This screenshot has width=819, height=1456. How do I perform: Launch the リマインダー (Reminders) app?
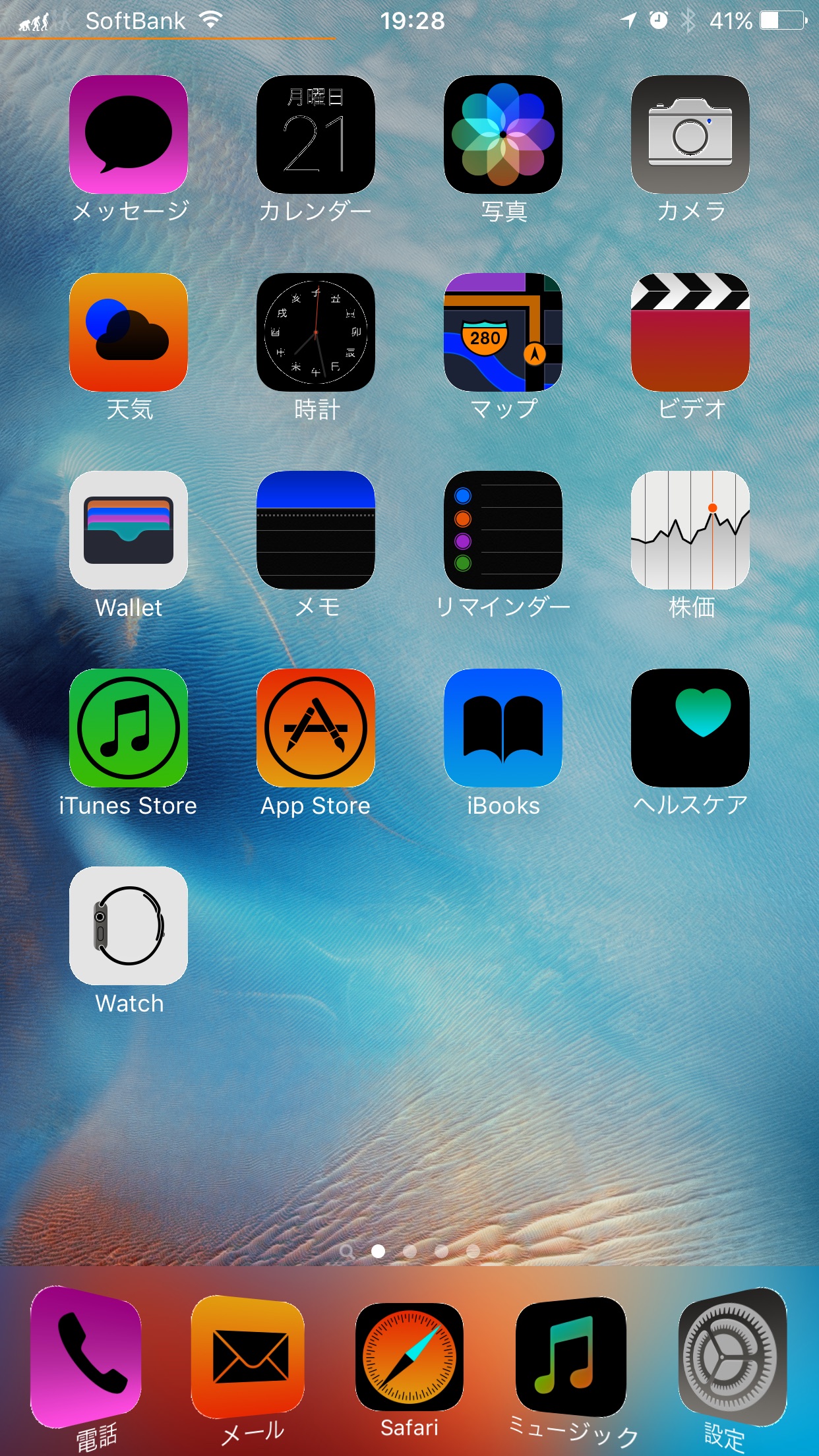(x=503, y=530)
